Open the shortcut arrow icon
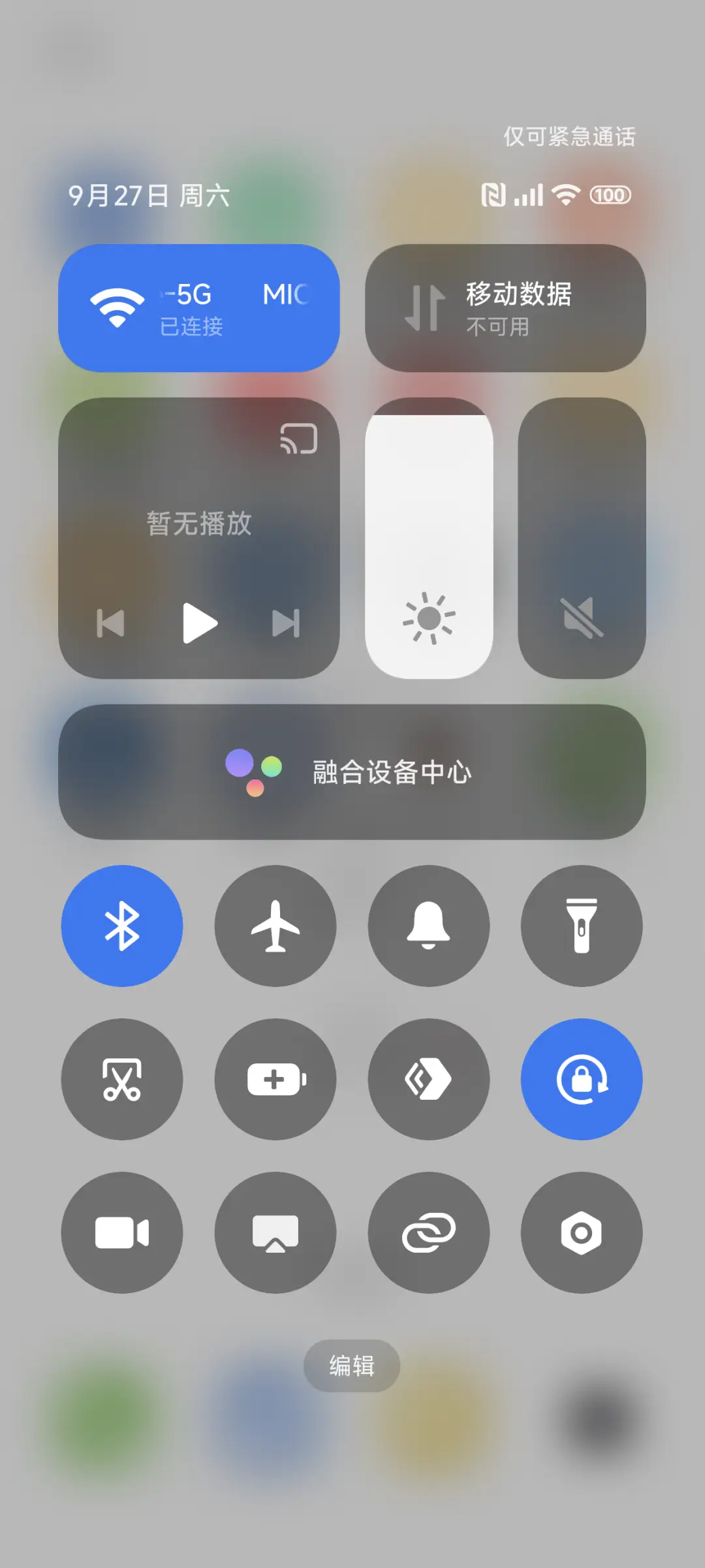705x1568 pixels. pos(428,1079)
